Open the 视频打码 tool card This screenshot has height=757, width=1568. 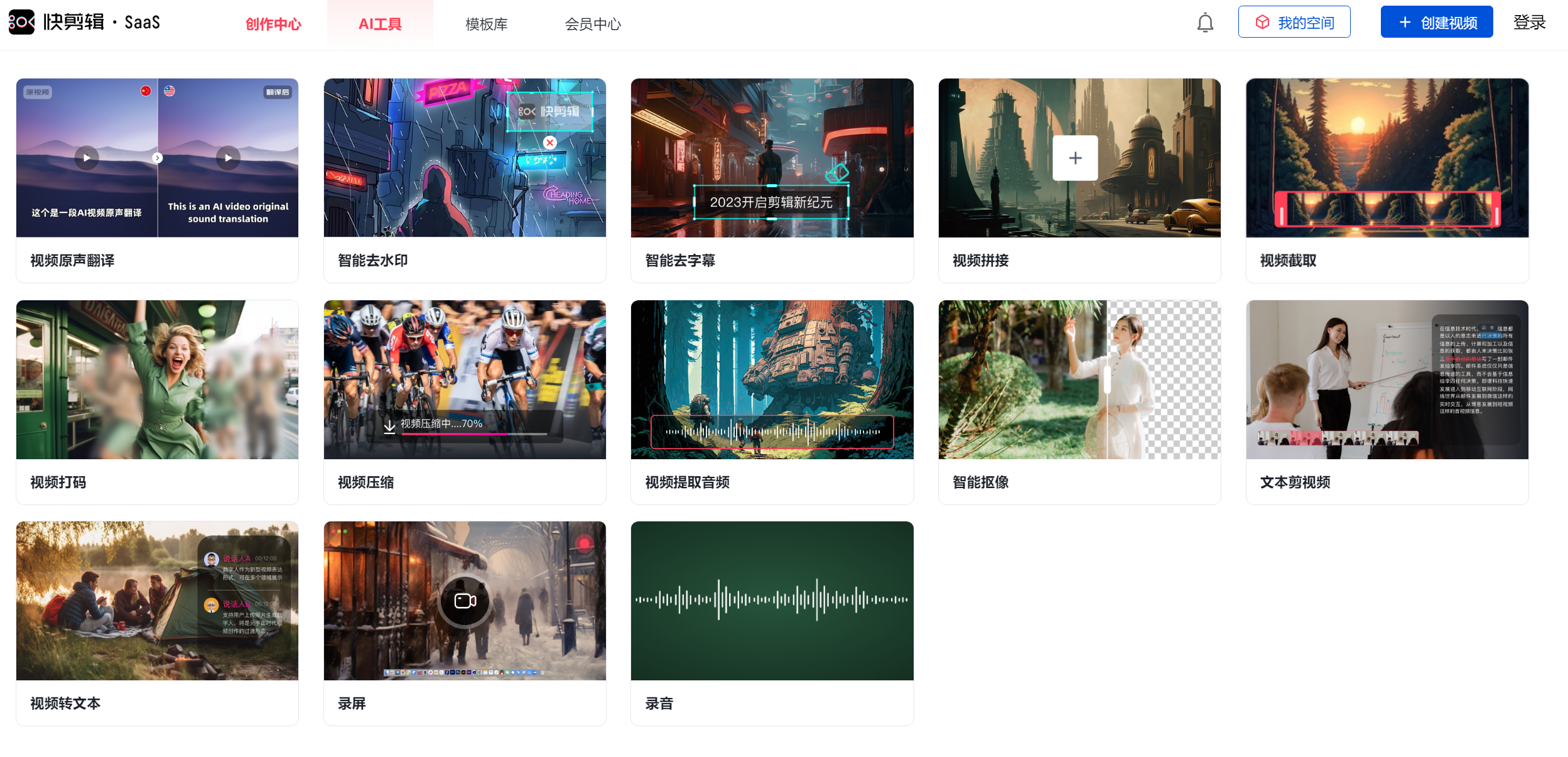[157, 402]
